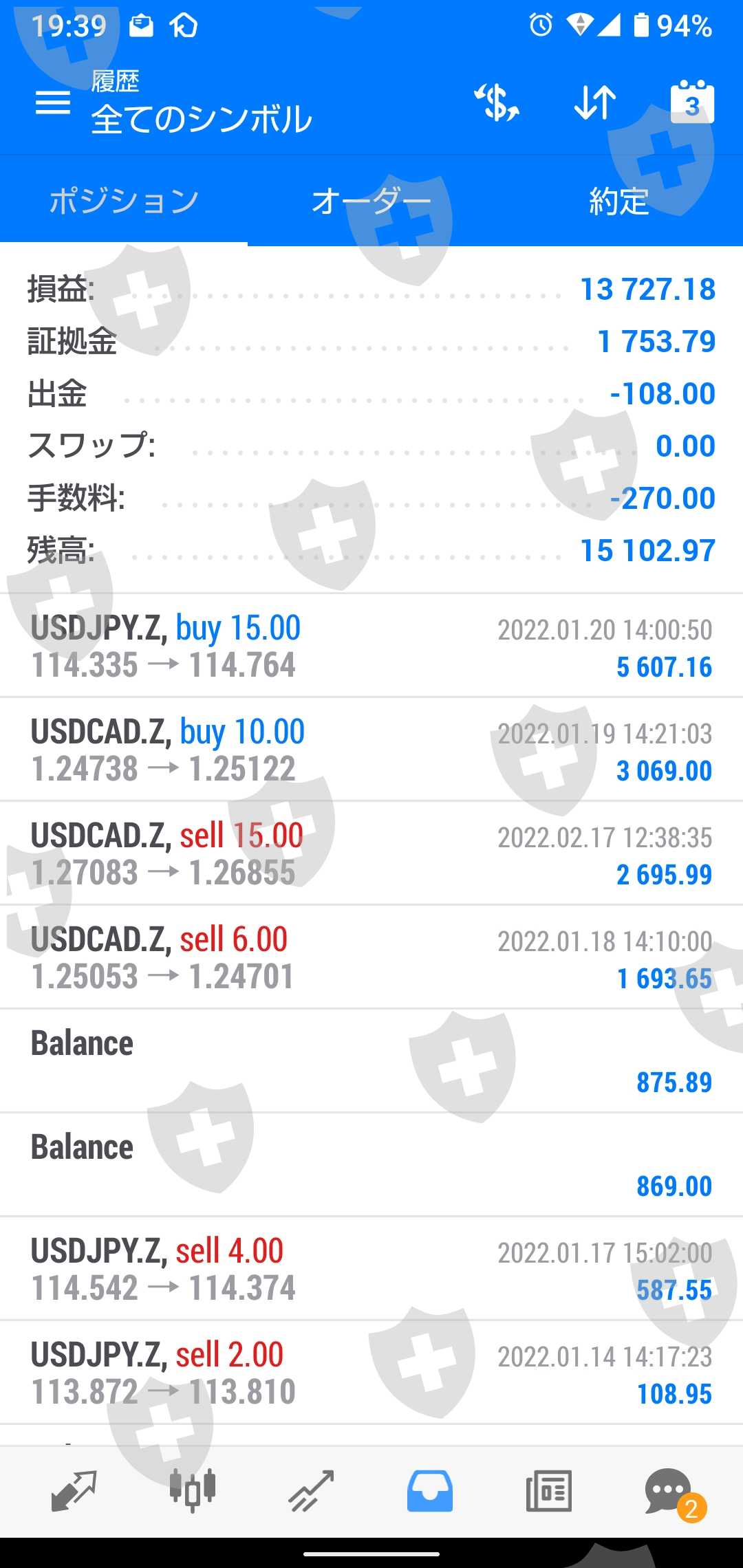
Task: Switch to the 約定 tab
Action: tap(619, 202)
